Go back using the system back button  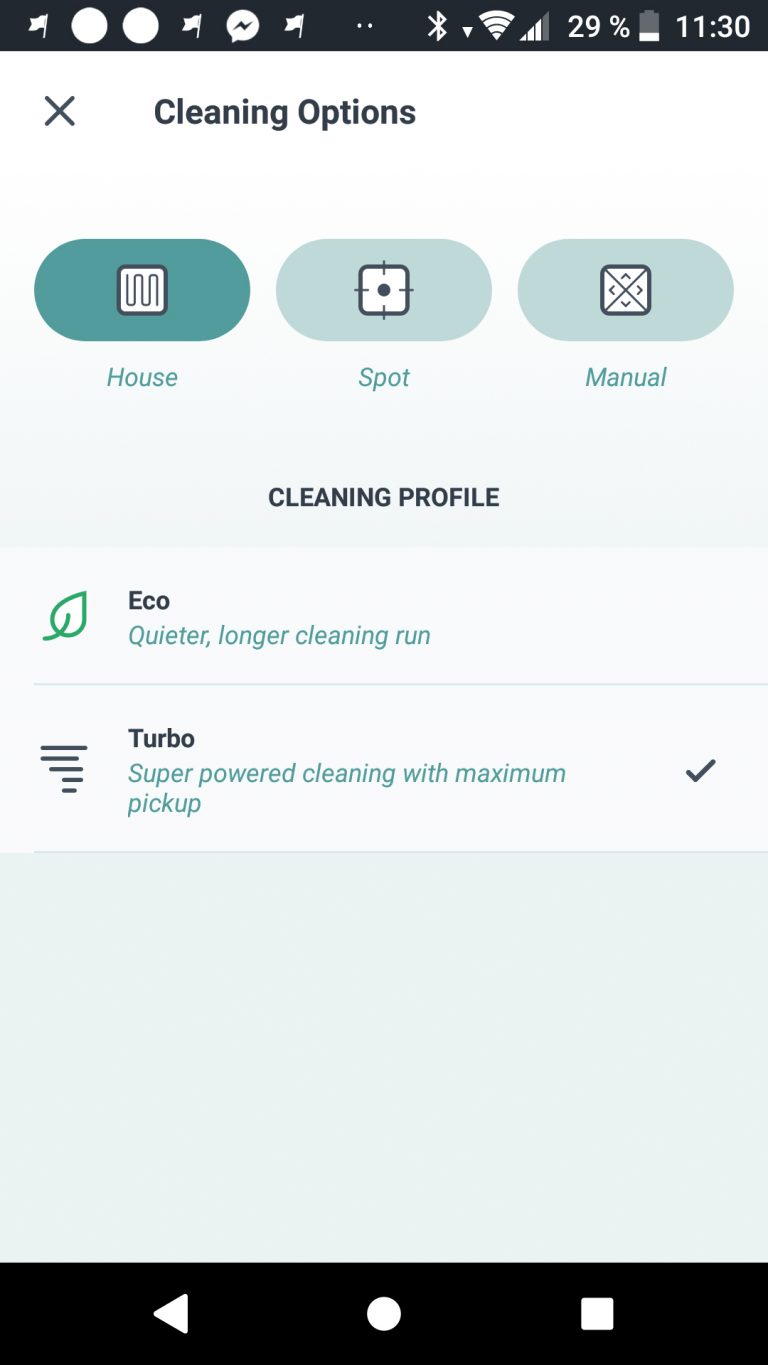click(x=171, y=1313)
